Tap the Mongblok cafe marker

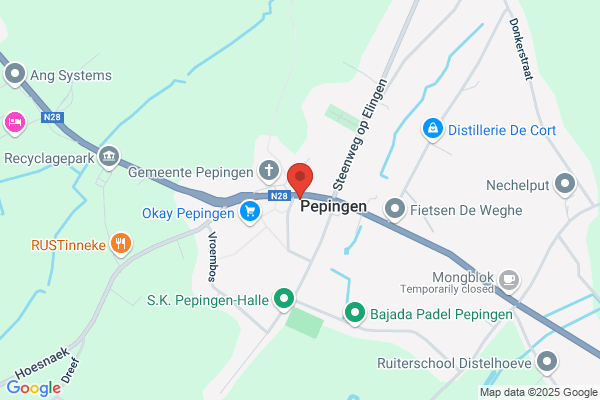[x=509, y=281]
